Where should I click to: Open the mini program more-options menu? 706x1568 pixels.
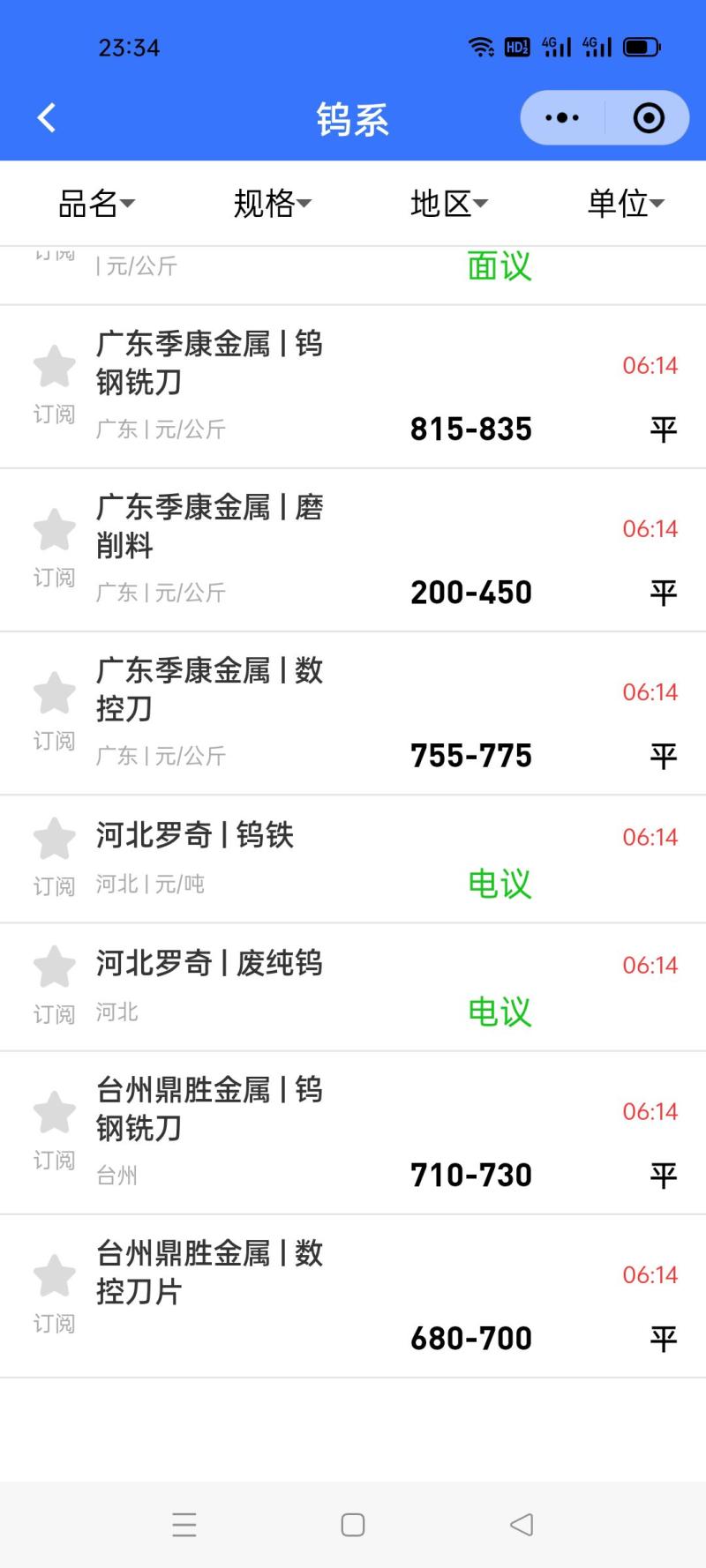pyautogui.click(x=562, y=117)
